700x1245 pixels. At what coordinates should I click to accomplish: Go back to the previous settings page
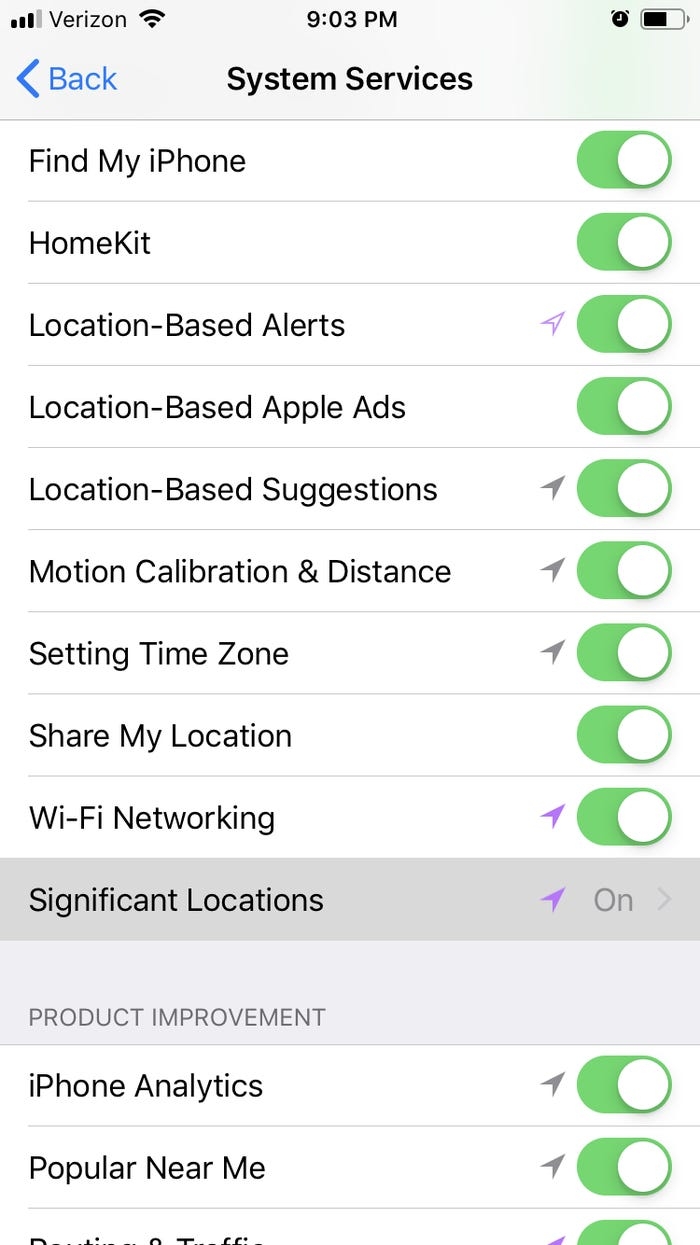tap(67, 79)
